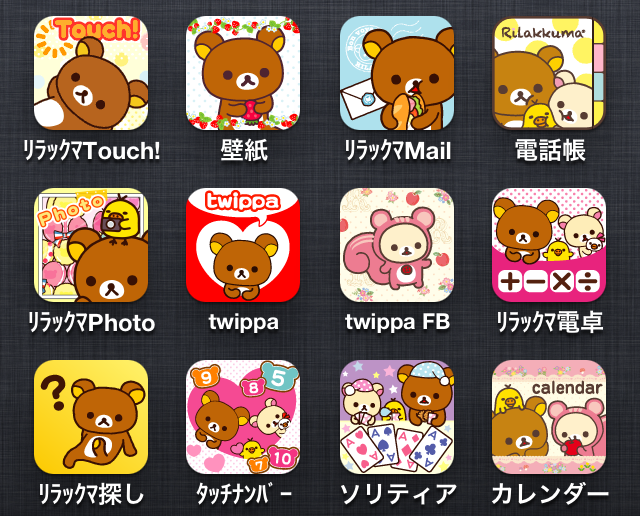Open the カレンダー calendar app
The height and width of the screenshot is (516, 640).
pyautogui.click(x=549, y=417)
